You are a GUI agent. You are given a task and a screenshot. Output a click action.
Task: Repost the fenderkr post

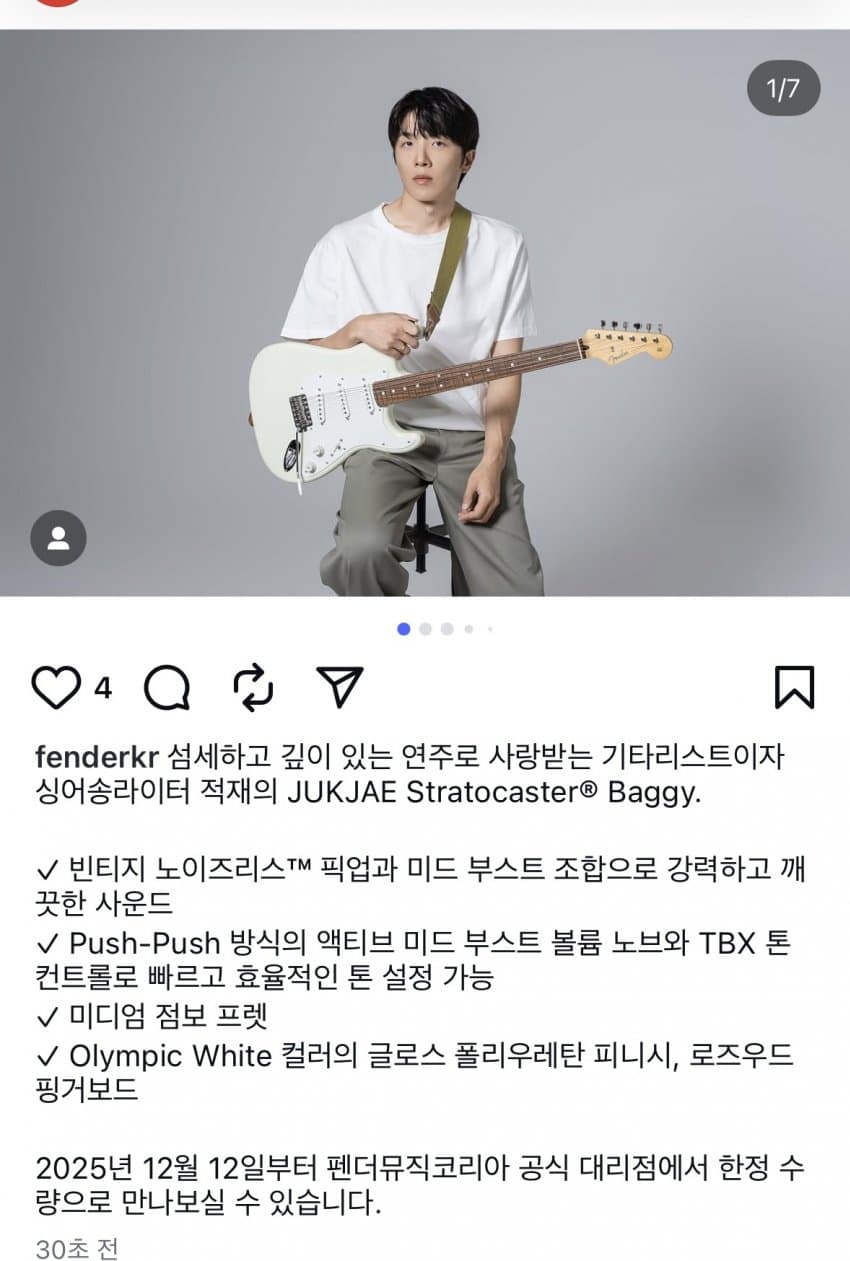(253, 688)
